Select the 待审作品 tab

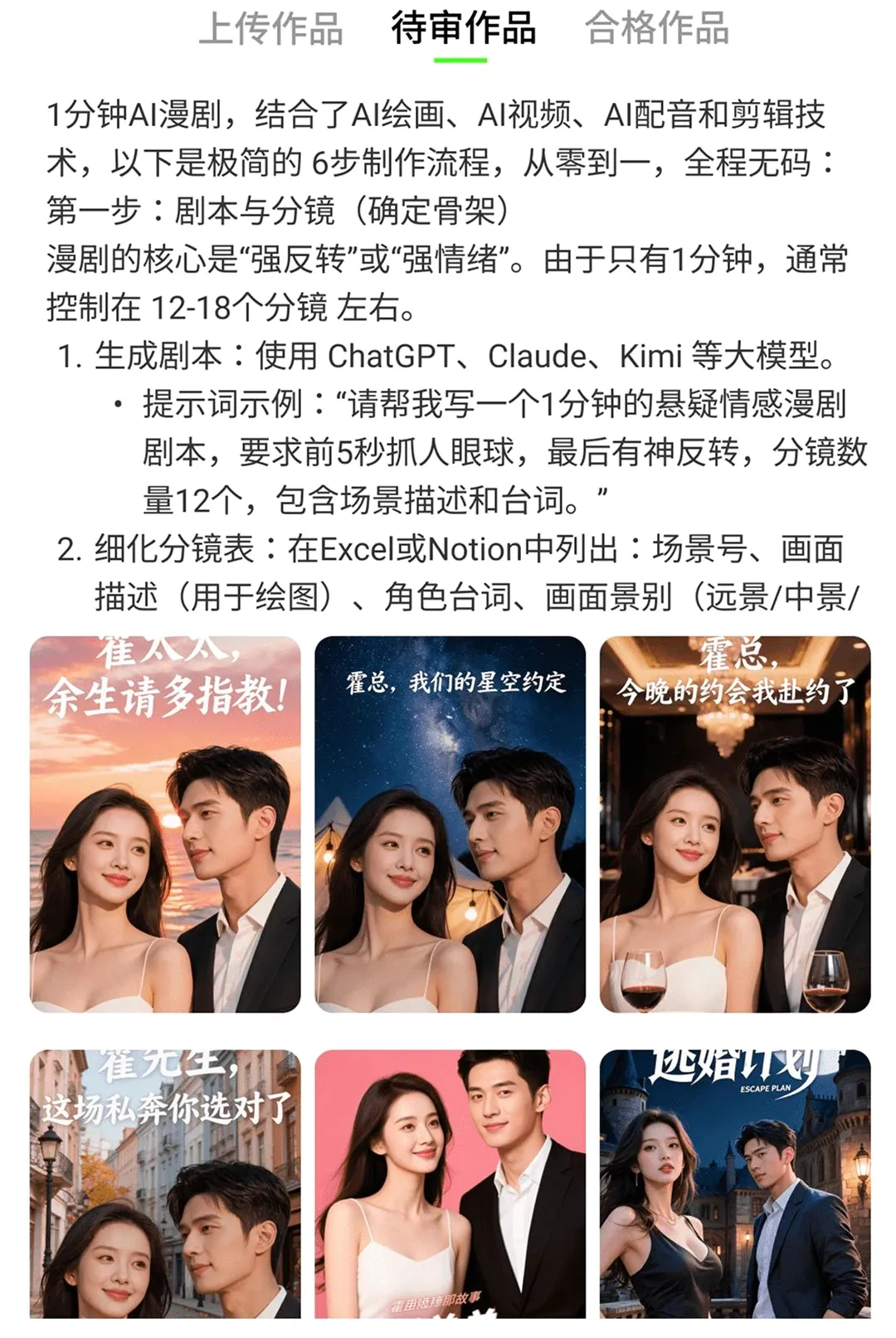[463, 29]
